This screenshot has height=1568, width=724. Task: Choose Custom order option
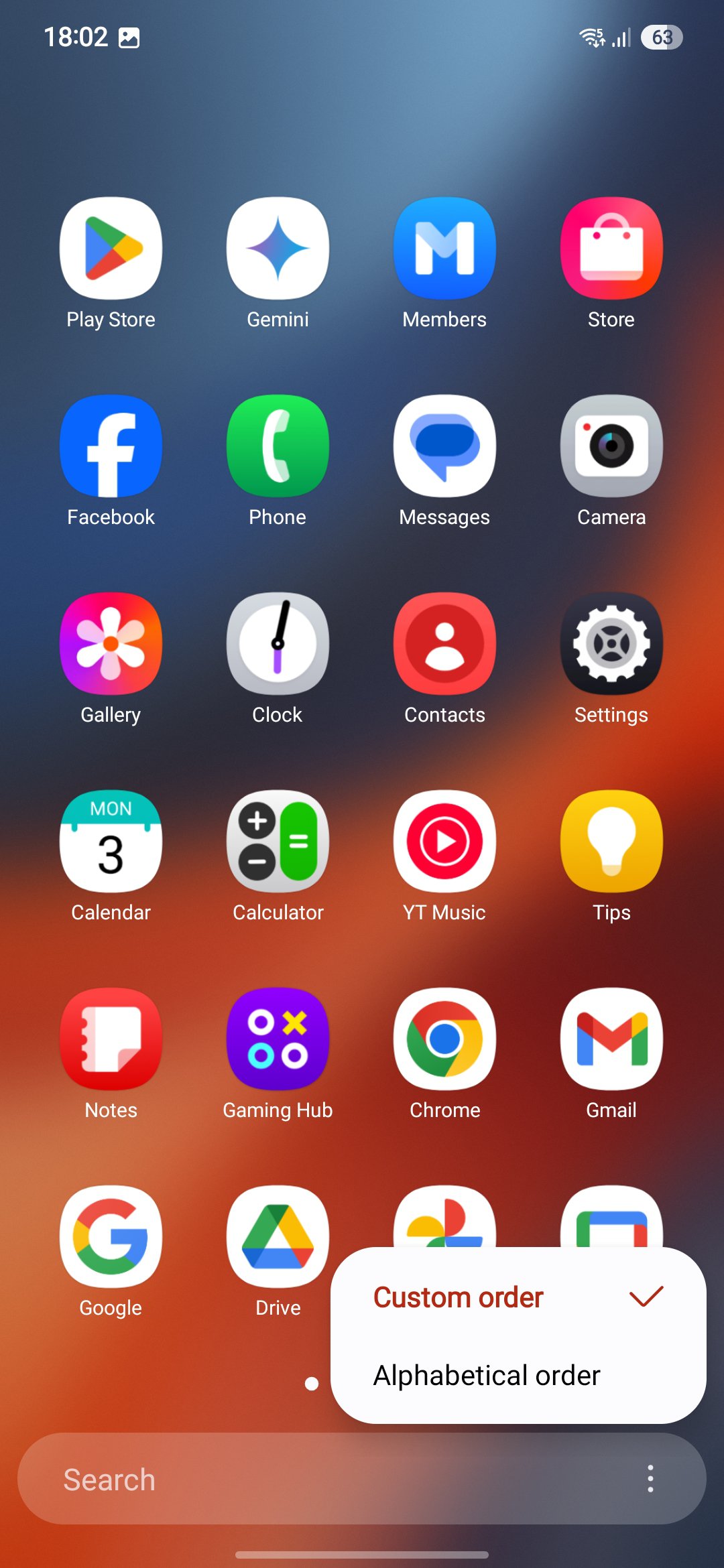(459, 1298)
